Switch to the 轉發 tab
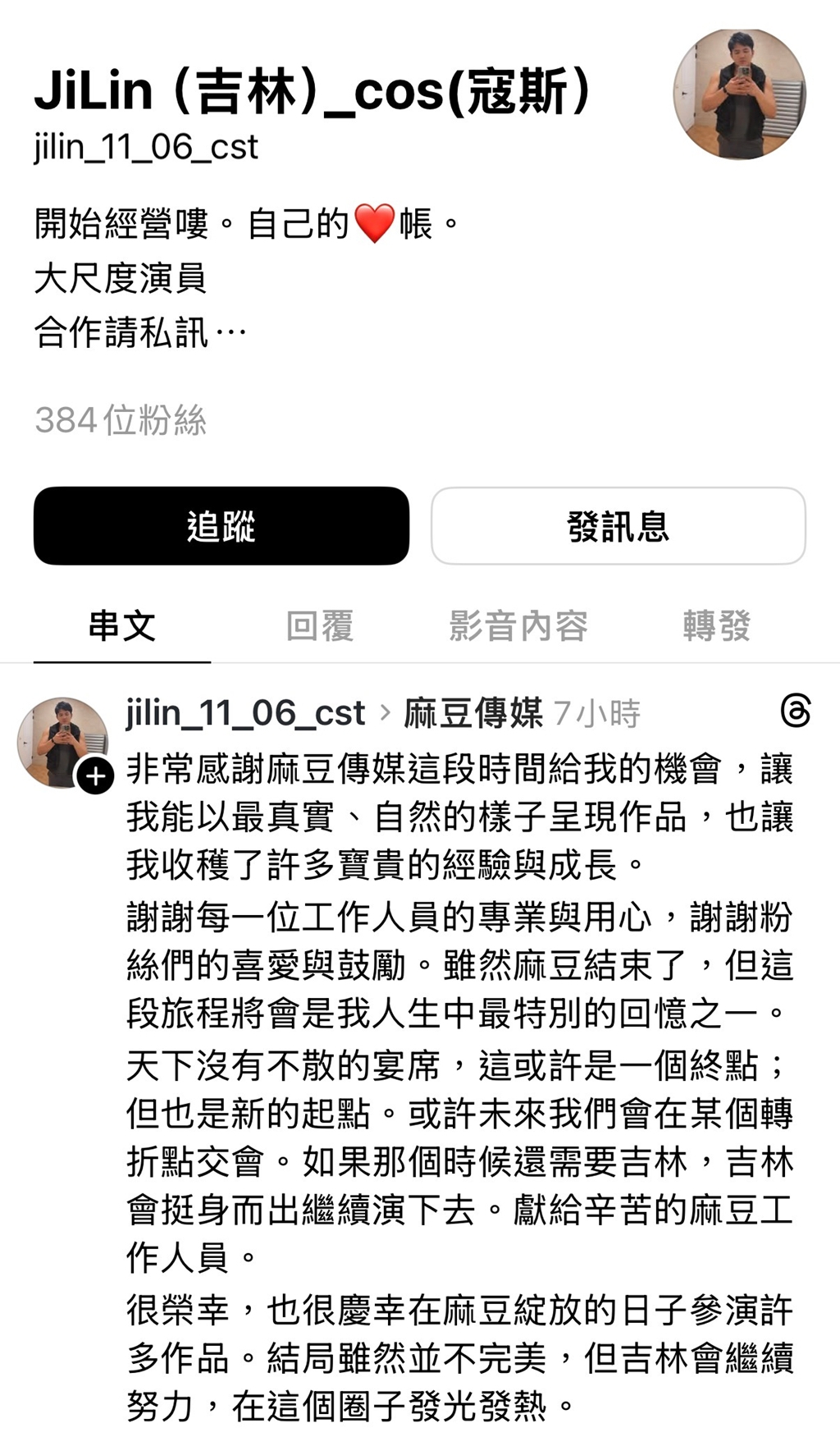840x1437 pixels. 716,626
